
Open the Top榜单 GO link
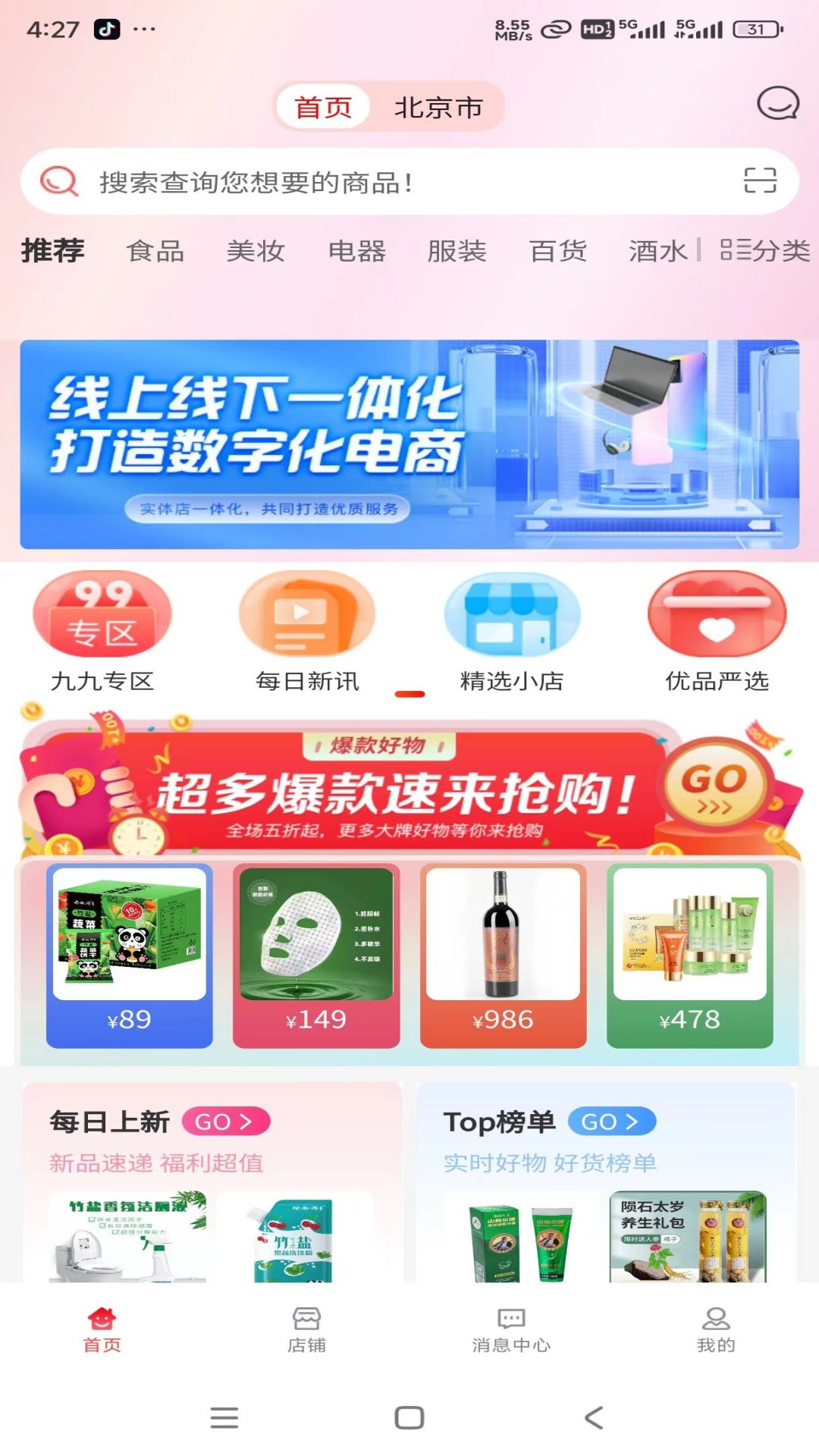click(611, 1122)
